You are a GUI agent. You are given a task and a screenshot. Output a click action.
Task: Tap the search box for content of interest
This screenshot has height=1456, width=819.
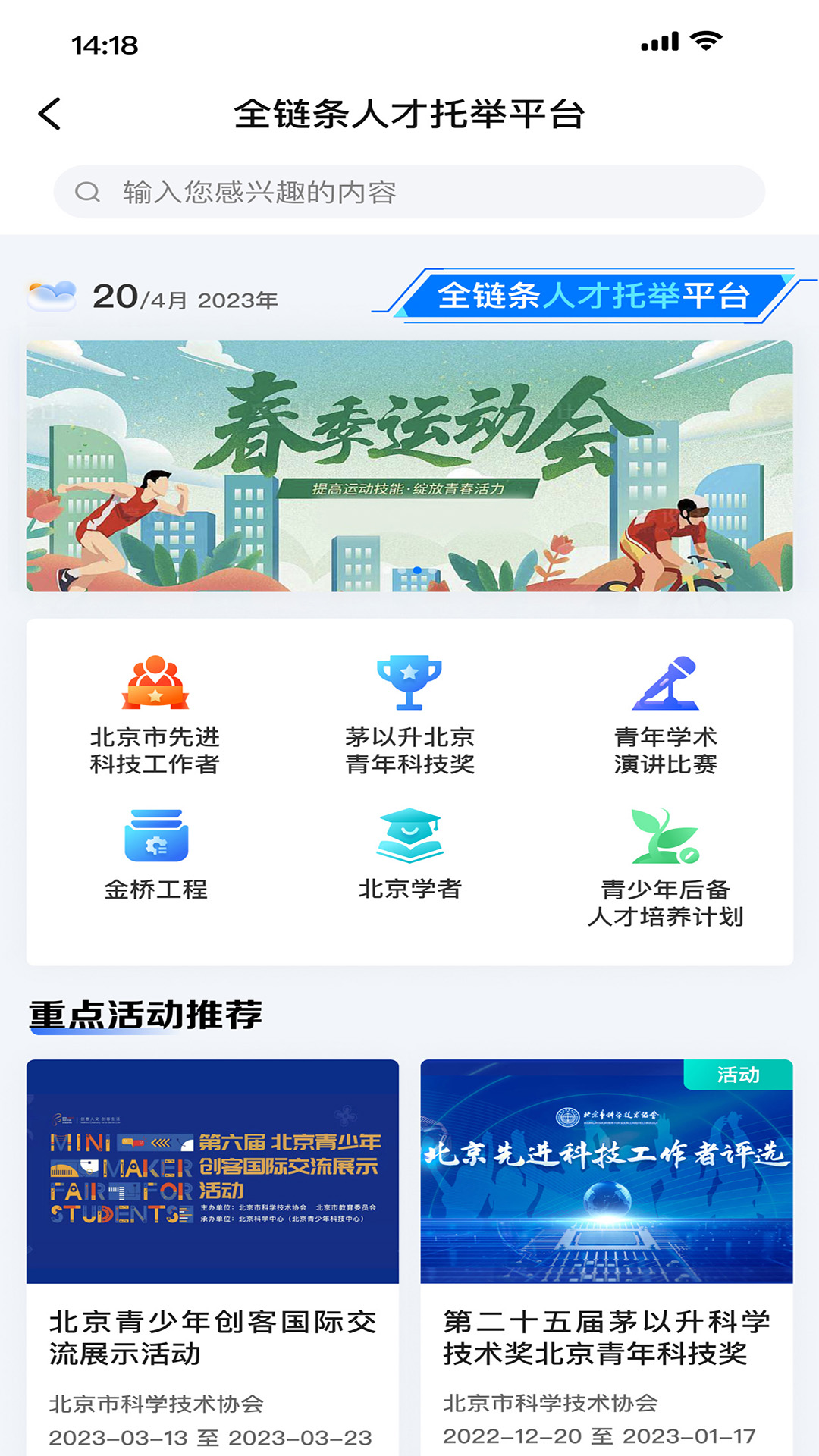[409, 192]
